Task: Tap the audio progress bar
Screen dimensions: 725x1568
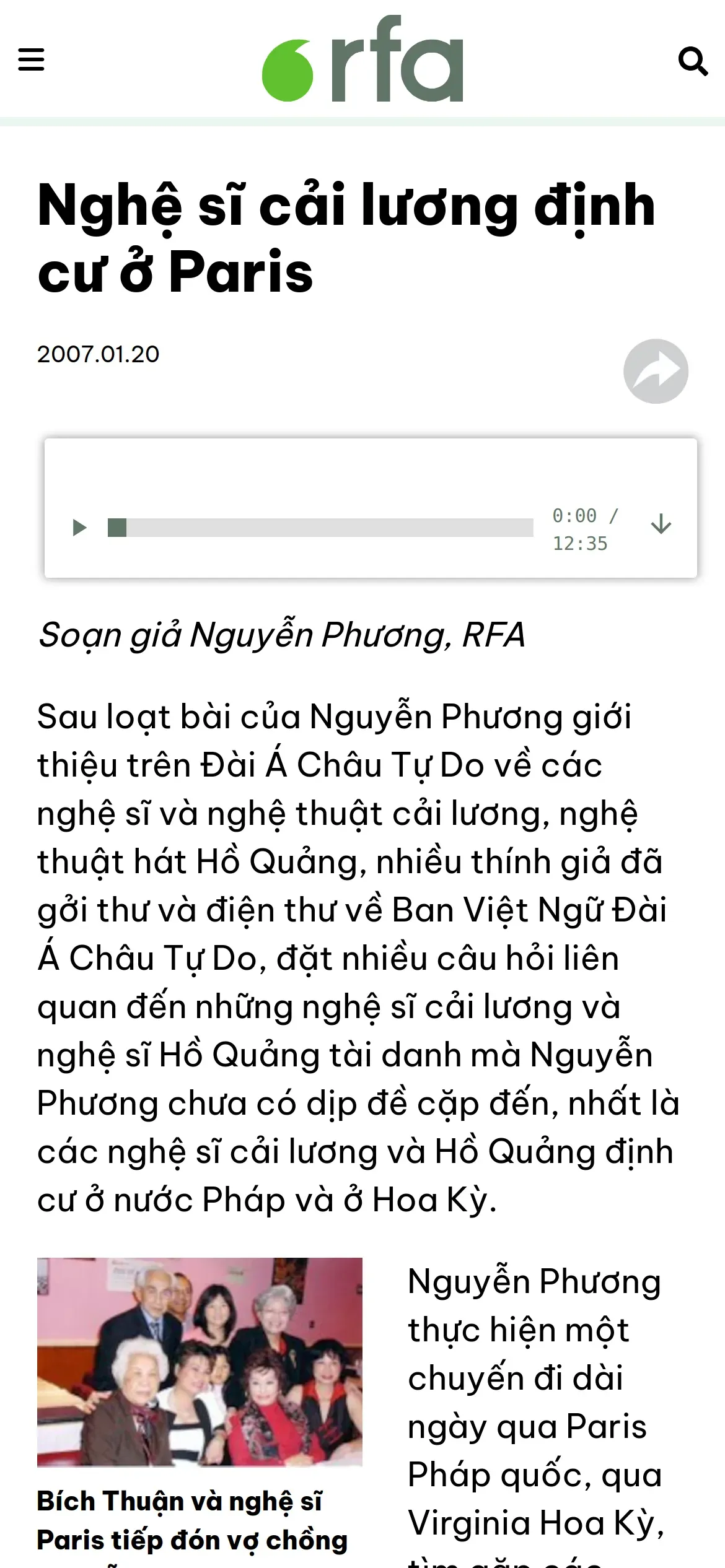Action: point(320,528)
